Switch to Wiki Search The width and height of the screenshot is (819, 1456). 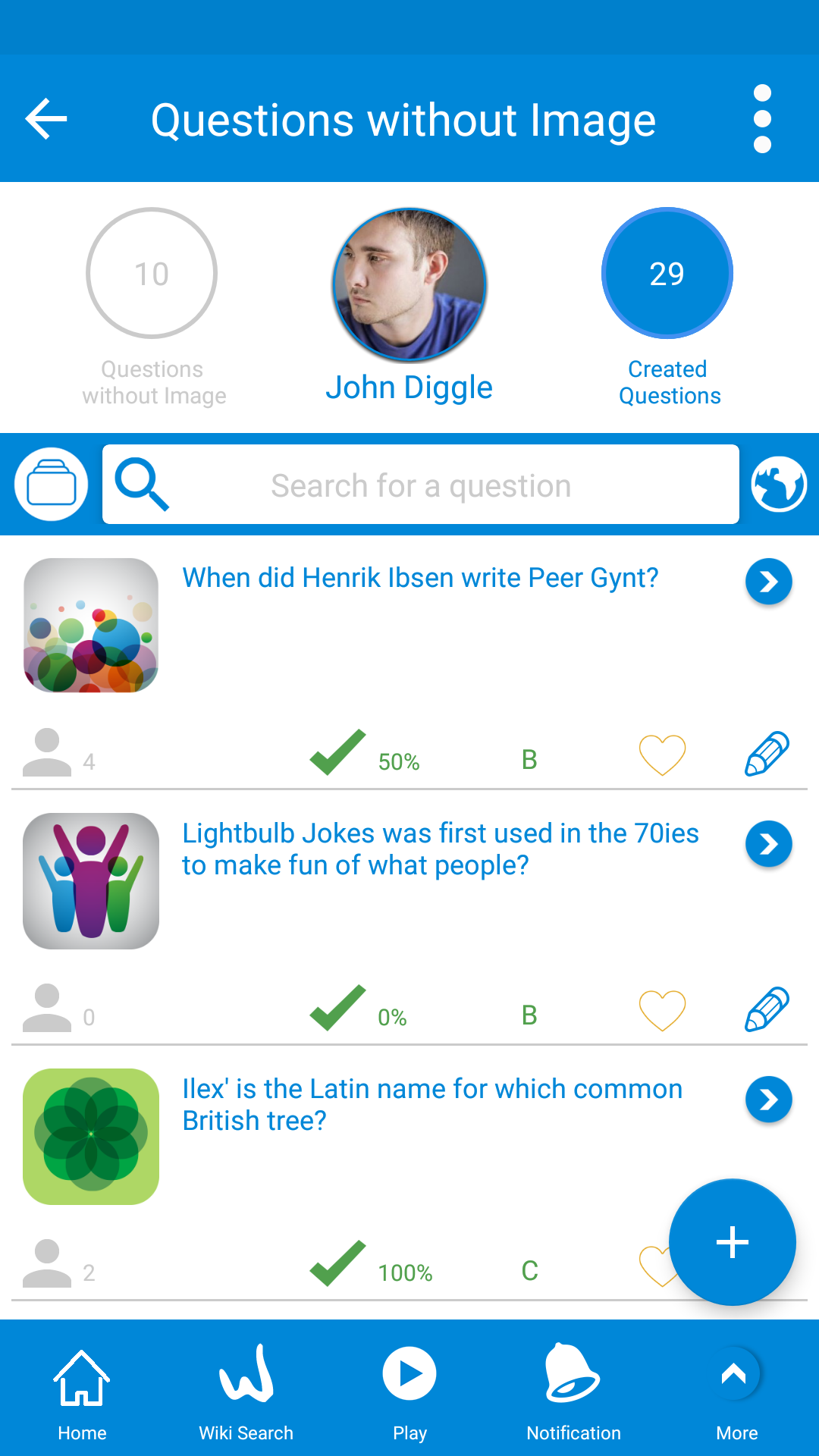(246, 1394)
